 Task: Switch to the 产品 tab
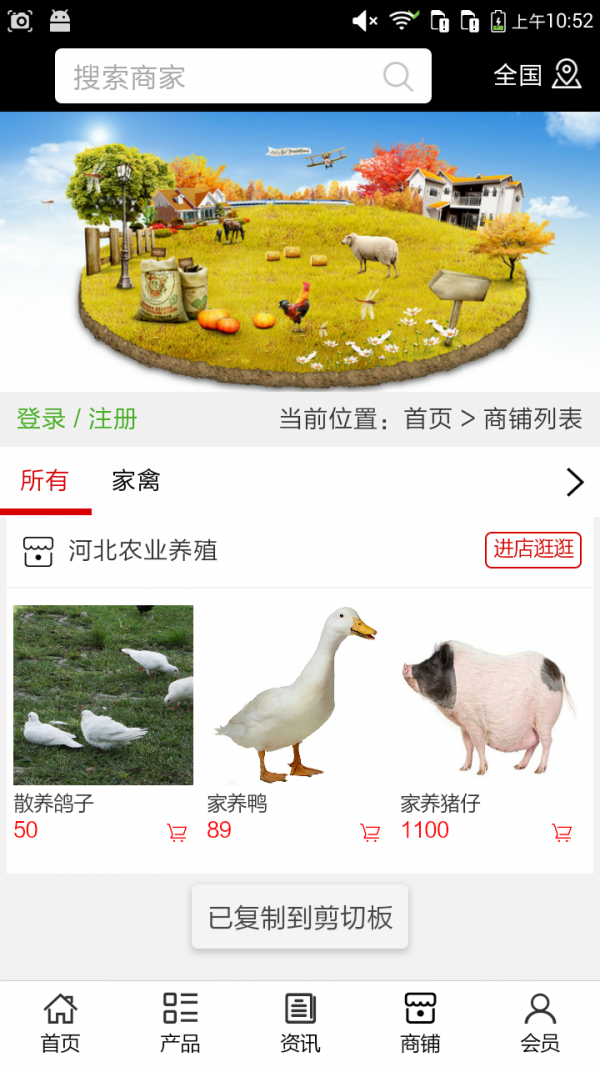(180, 1023)
